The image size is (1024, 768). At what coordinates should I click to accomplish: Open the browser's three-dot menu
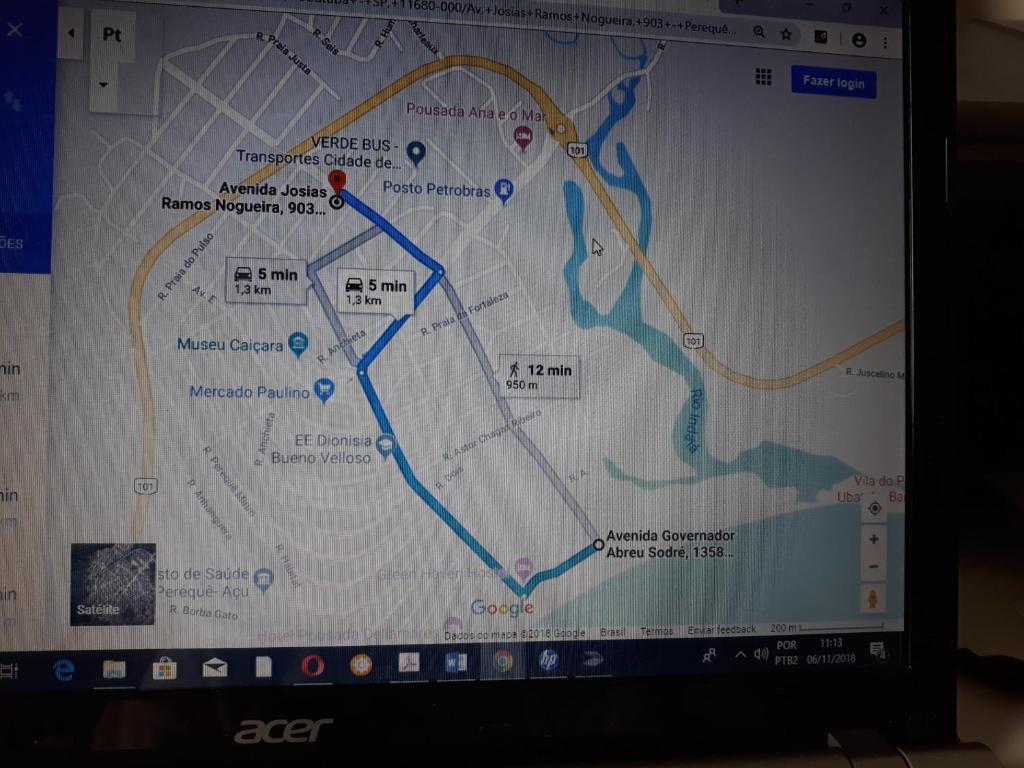(x=885, y=42)
